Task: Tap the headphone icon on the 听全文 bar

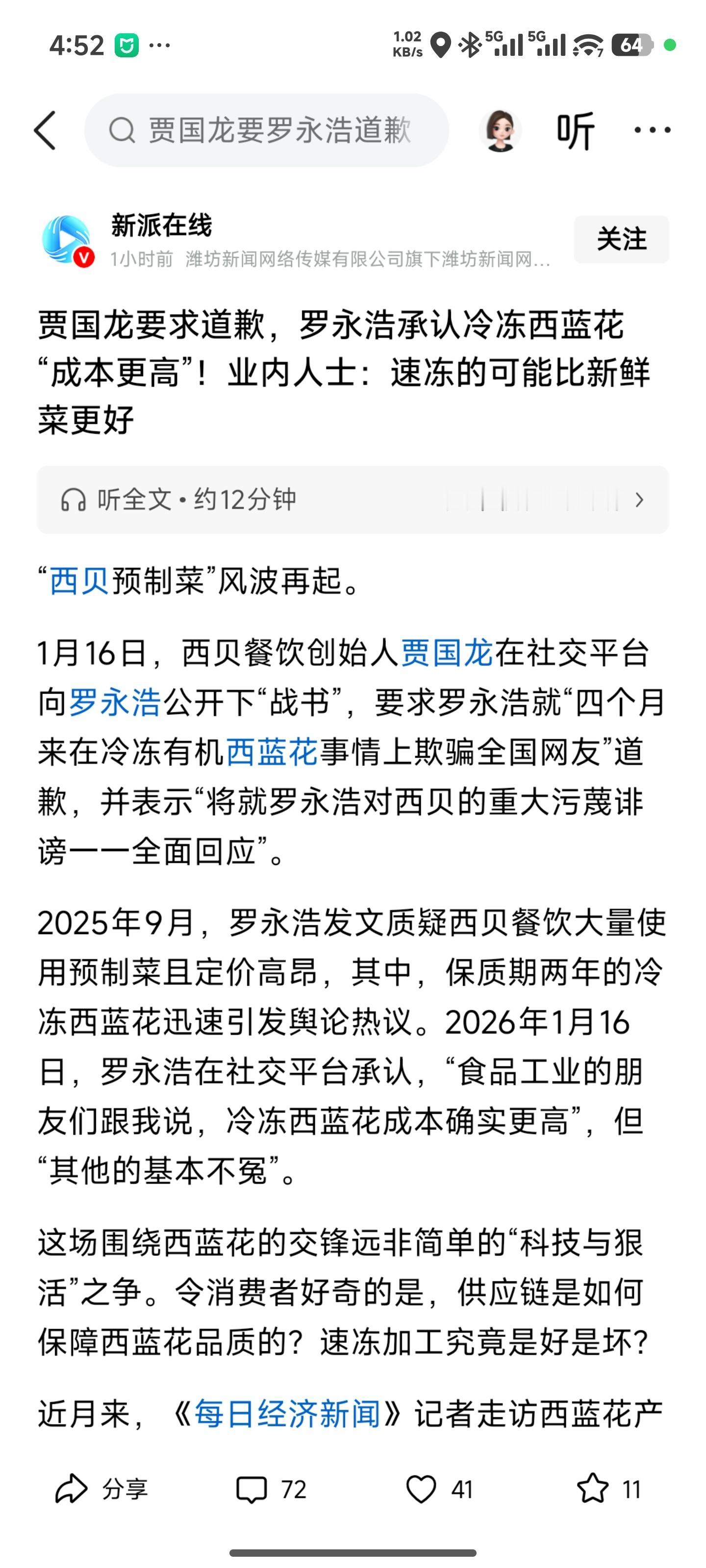Action: tap(76, 500)
